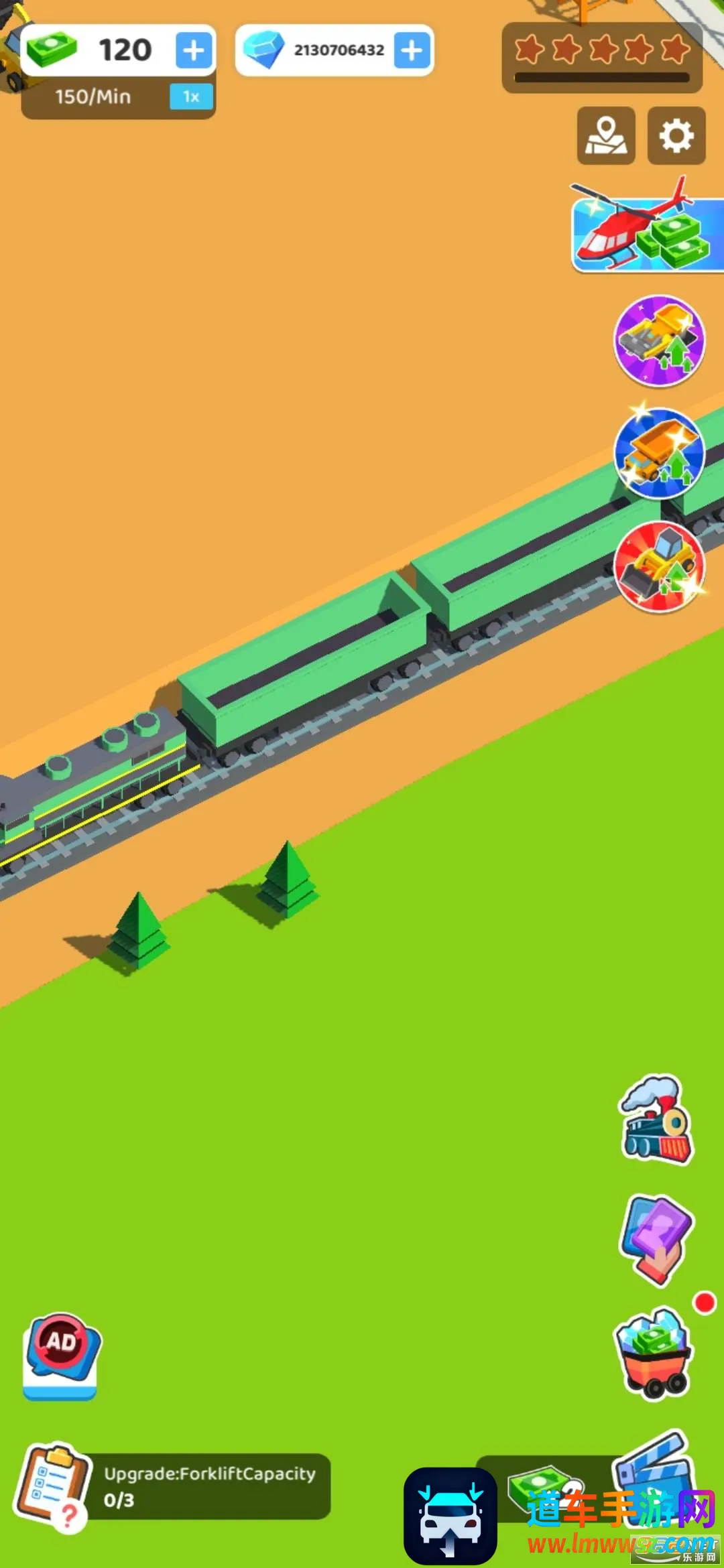Open the purple bulldozer upgrade boost

tap(660, 341)
